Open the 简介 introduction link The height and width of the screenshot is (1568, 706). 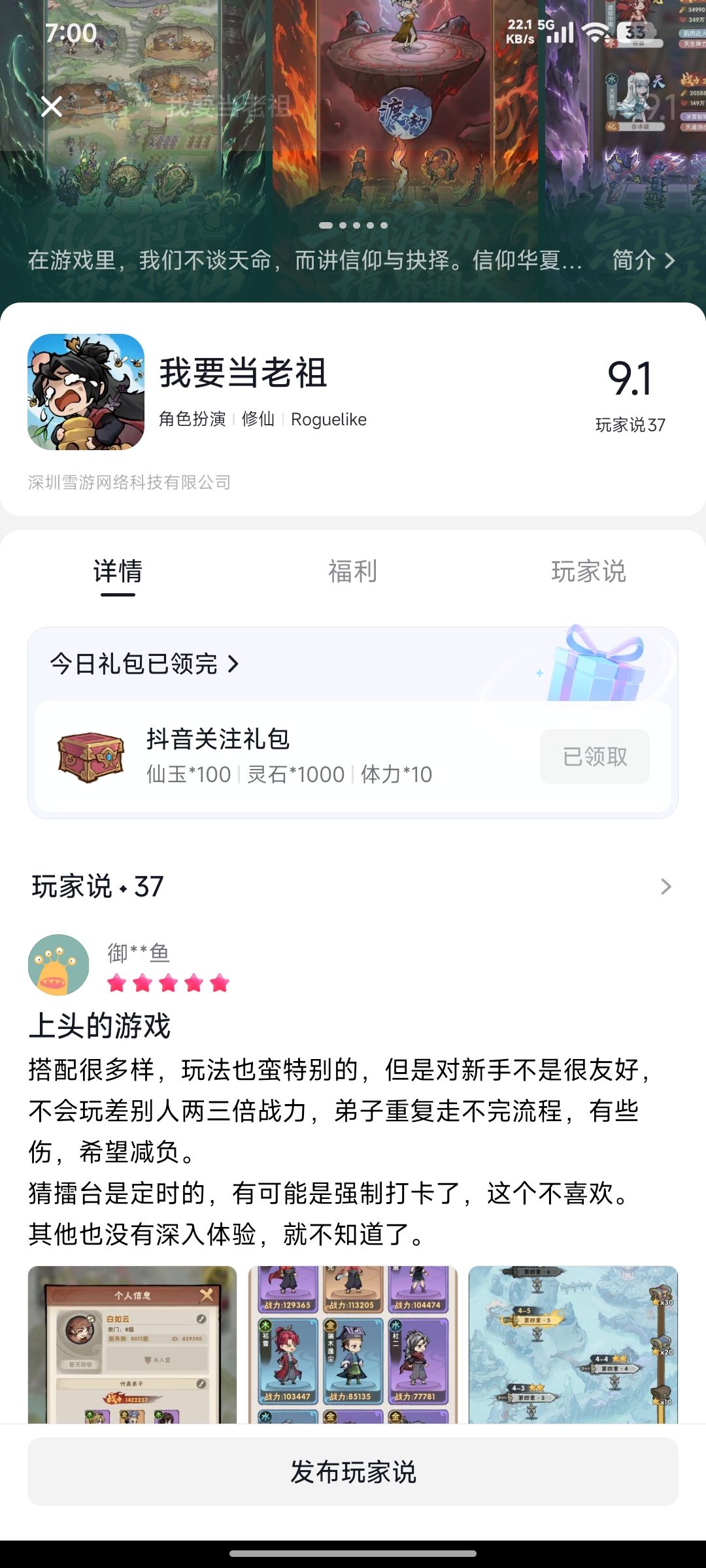(643, 260)
